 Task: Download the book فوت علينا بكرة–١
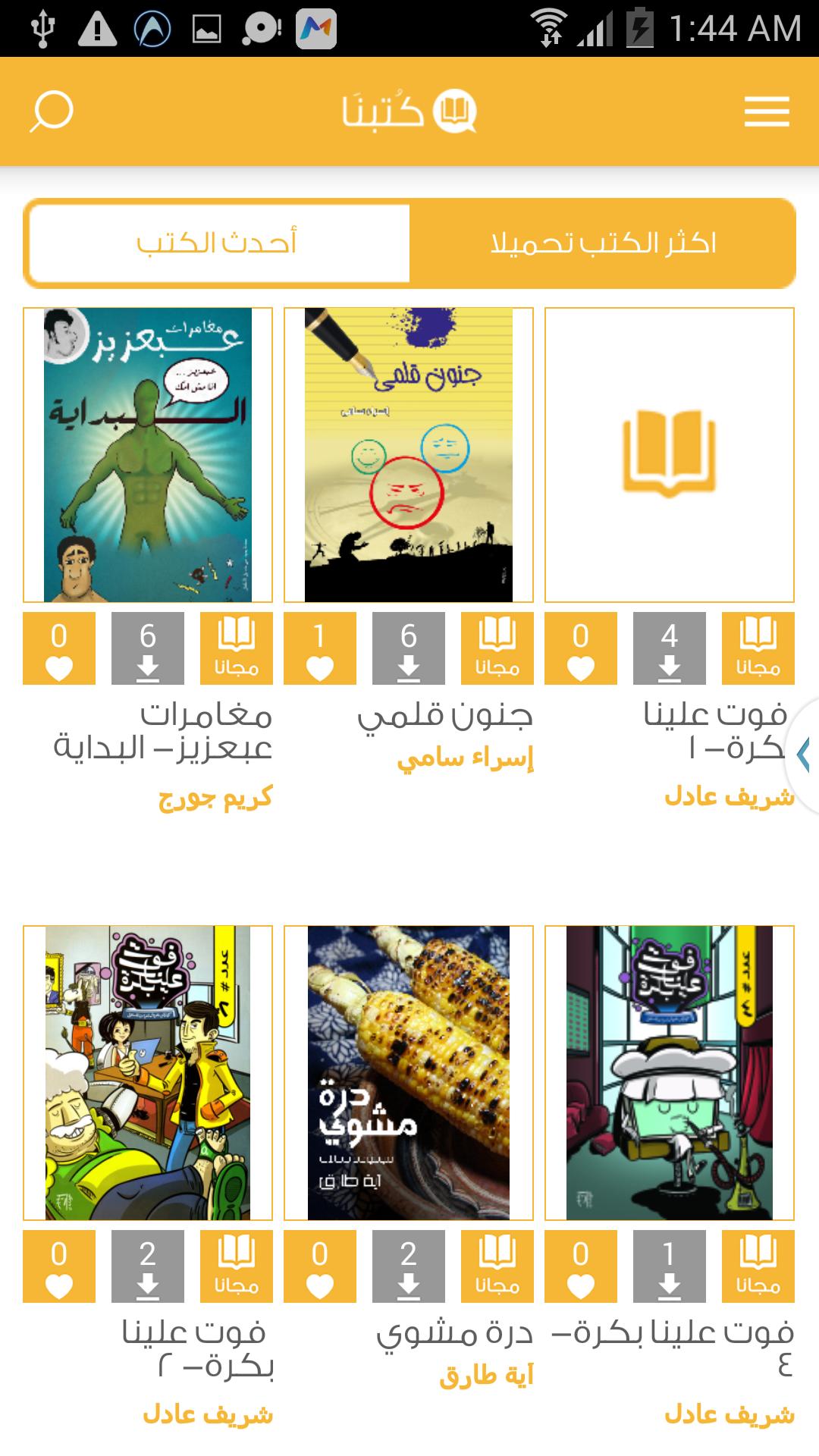click(670, 648)
